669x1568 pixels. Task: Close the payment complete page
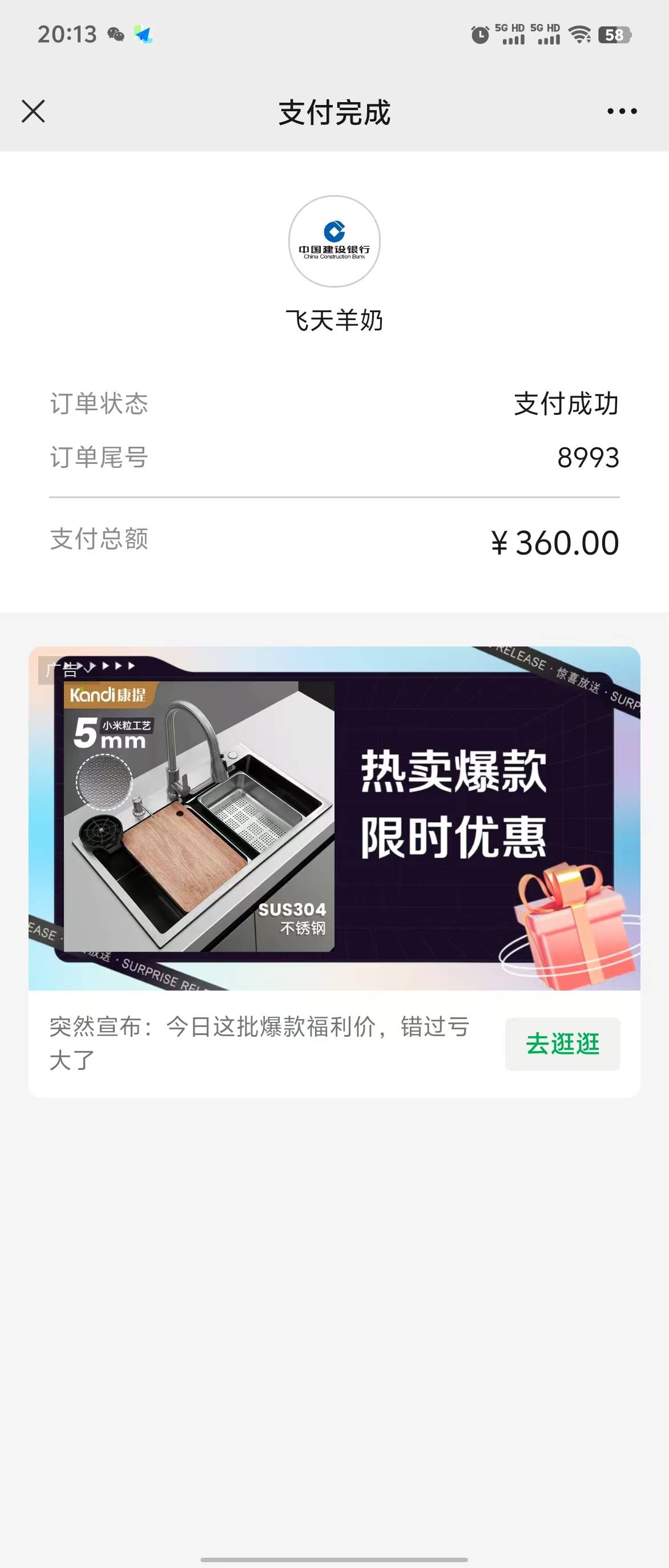(x=34, y=111)
